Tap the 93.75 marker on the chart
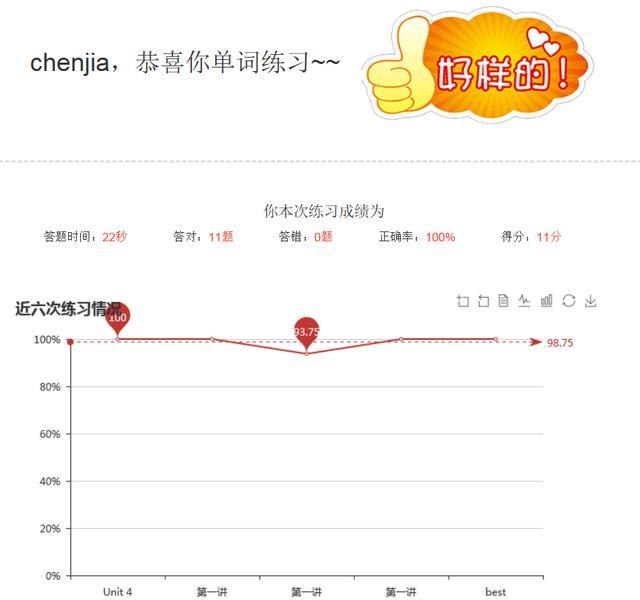 coord(306,331)
